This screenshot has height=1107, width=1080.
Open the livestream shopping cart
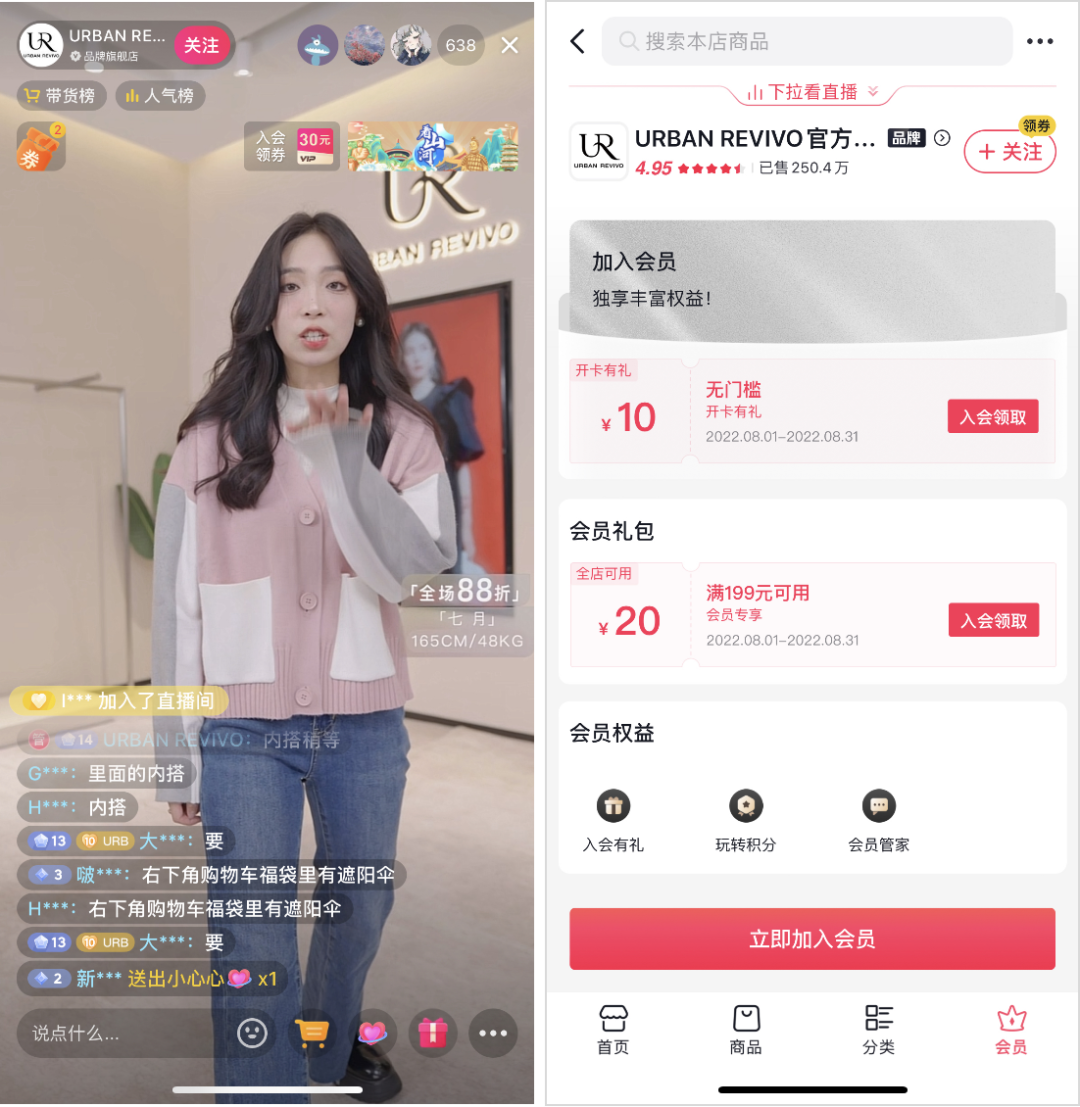[x=312, y=1033]
